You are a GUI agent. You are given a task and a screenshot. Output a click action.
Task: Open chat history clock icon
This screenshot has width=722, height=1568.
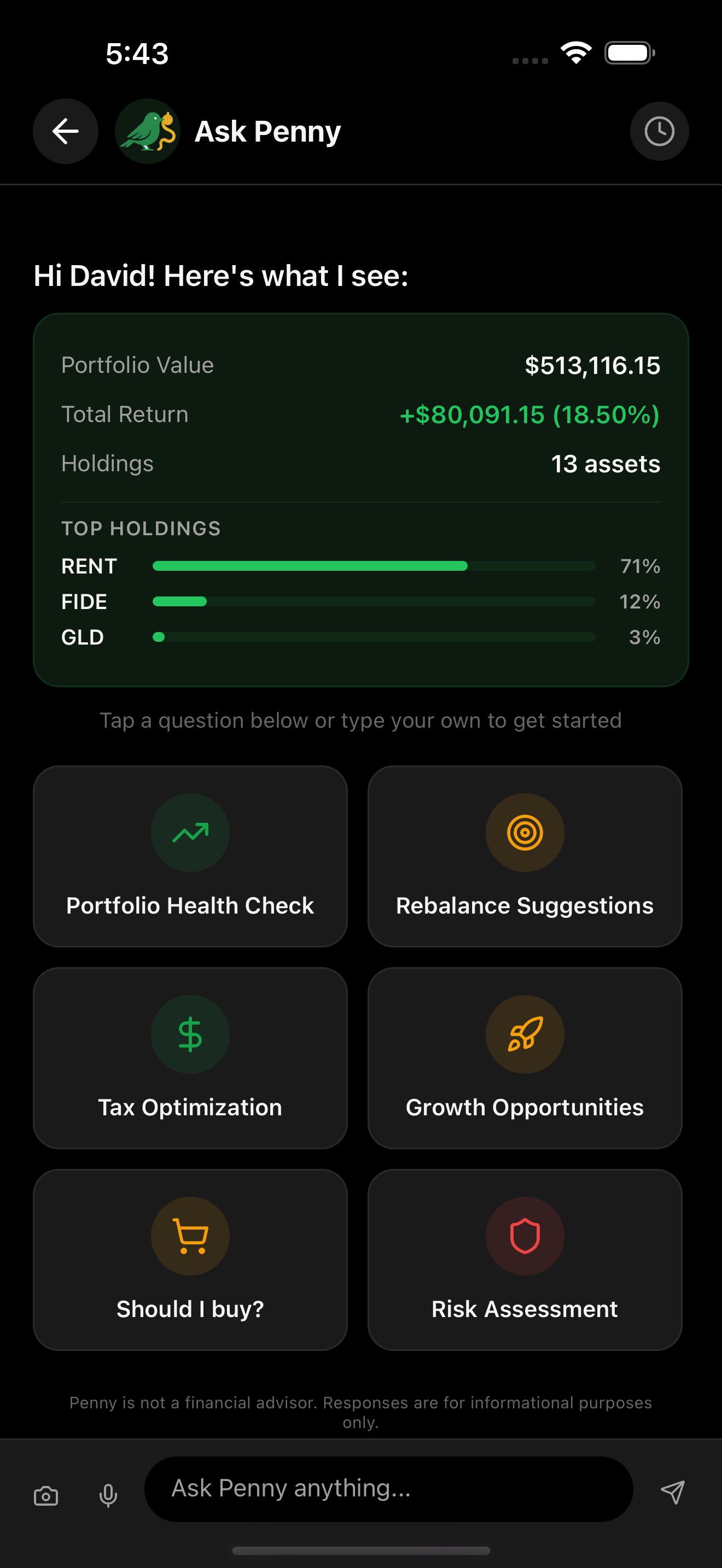click(x=659, y=131)
